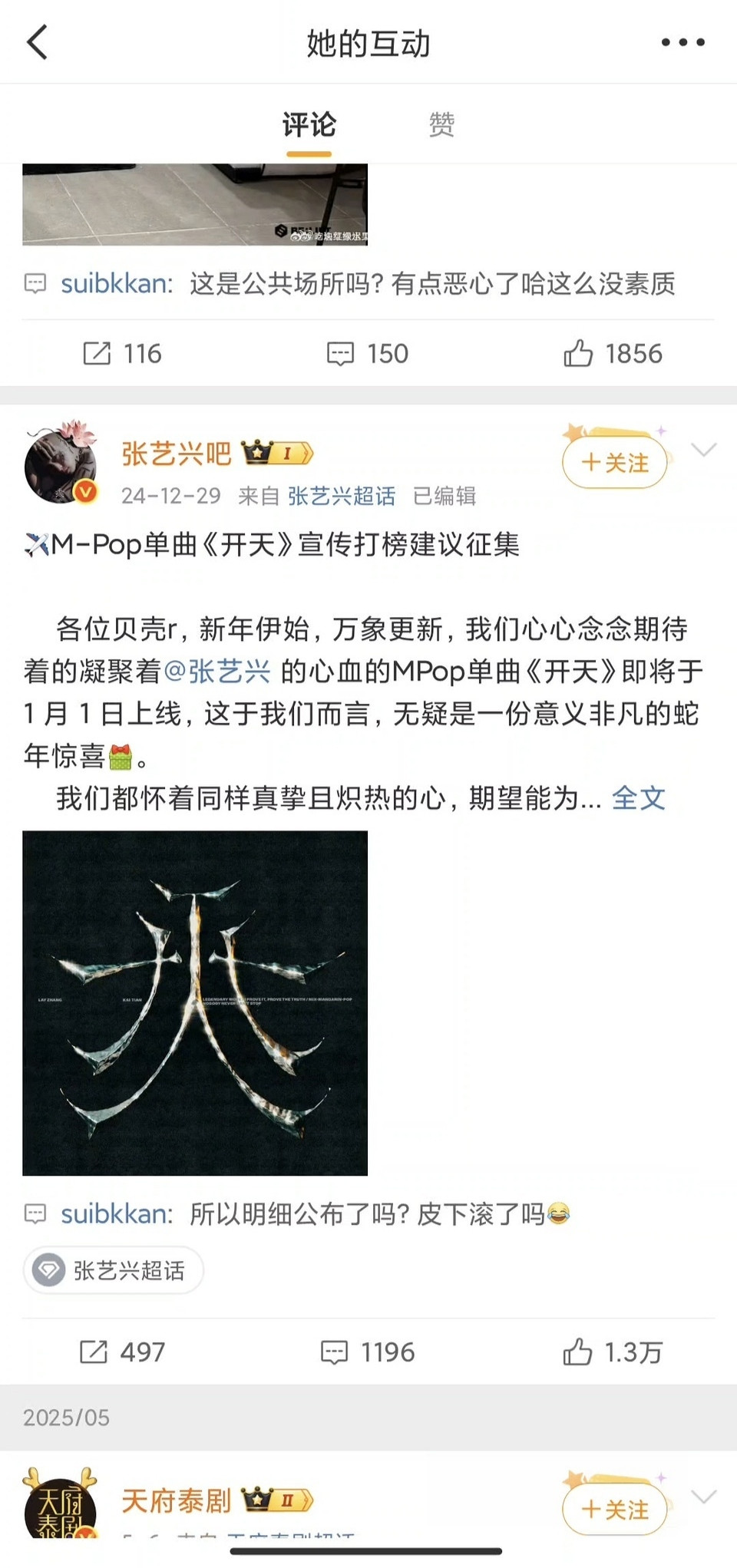Tap the 张艺兴超话 topic chip

tap(114, 1271)
